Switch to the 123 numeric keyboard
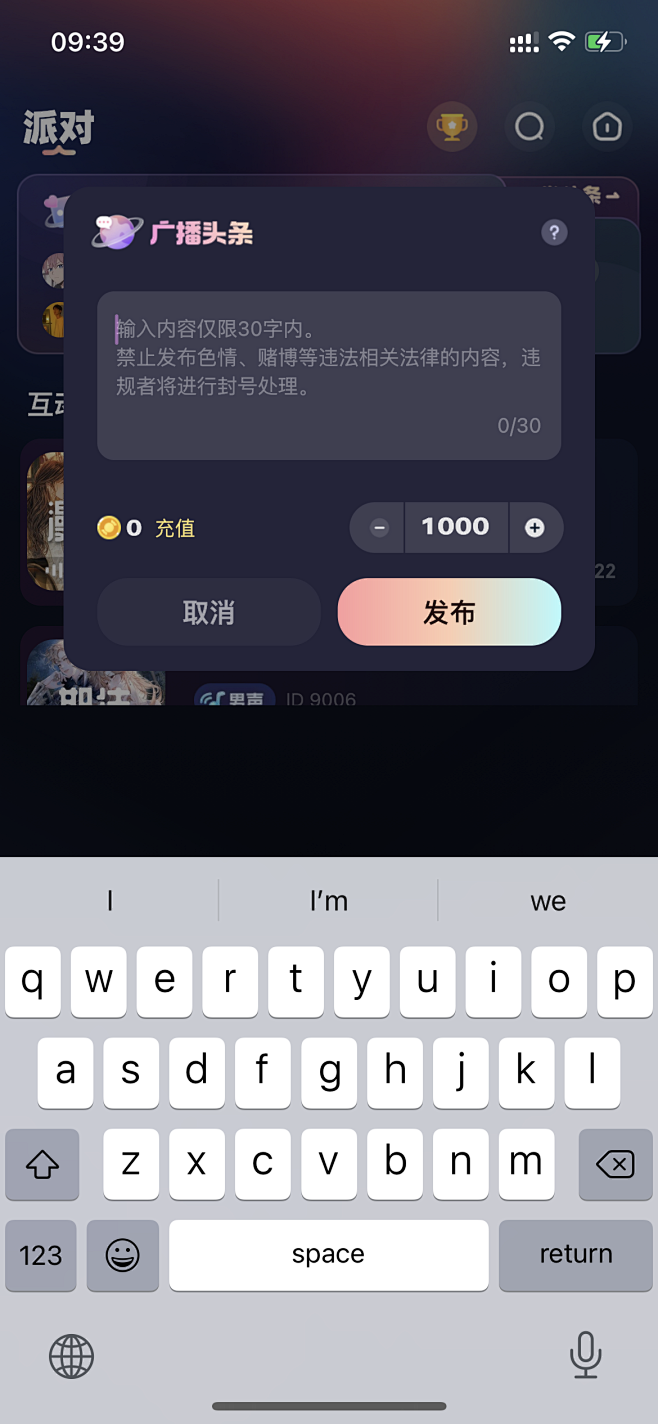This screenshot has width=658, height=1424. pos(41,1255)
